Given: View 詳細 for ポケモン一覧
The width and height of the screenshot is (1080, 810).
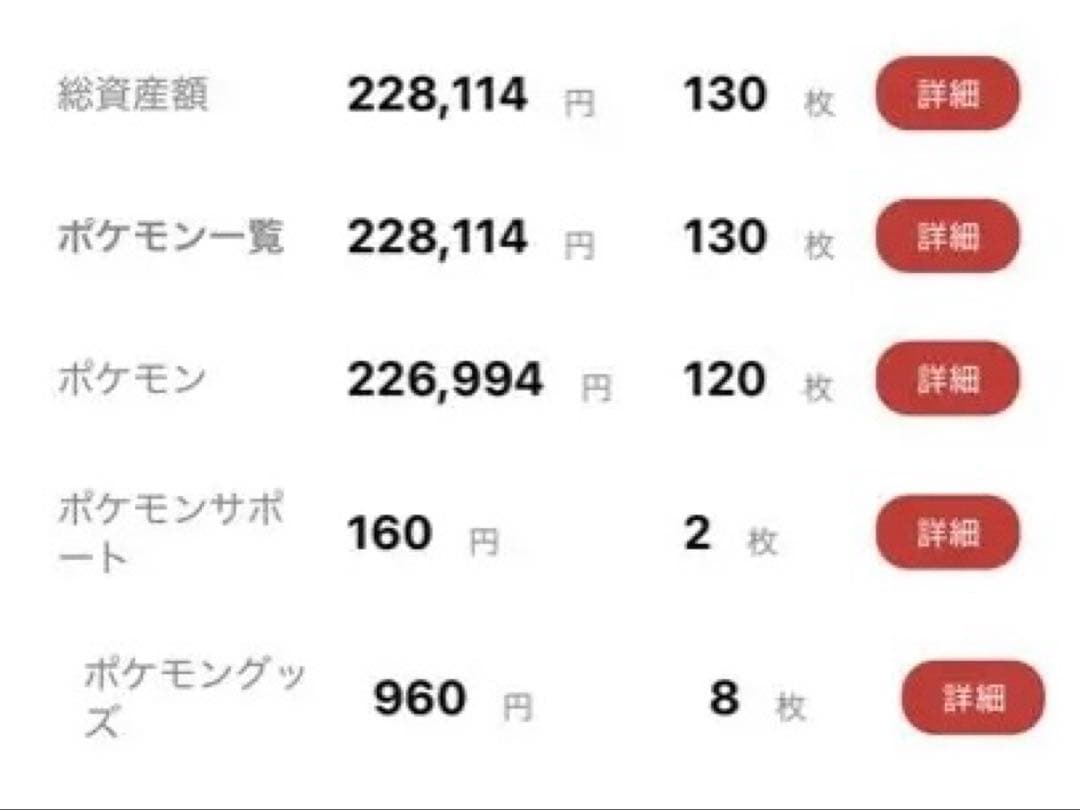Looking at the screenshot, I should coord(947,237).
